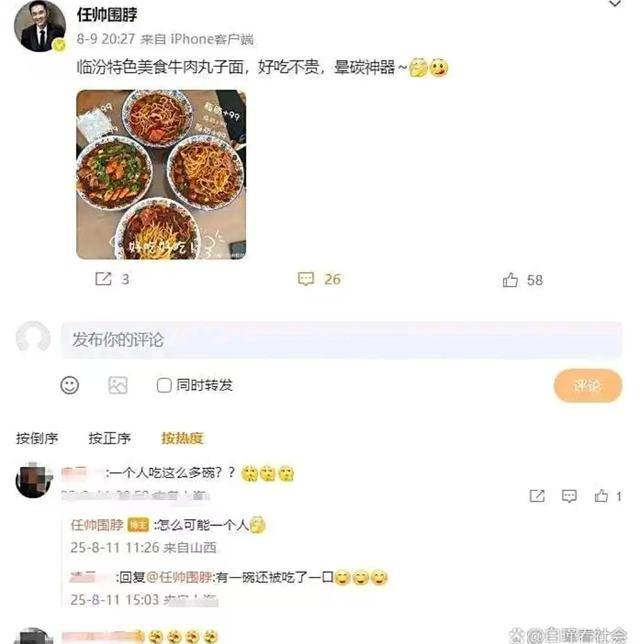640x644 pixels.
Task: Check the 同时转发 checkbox
Action: click(x=164, y=385)
